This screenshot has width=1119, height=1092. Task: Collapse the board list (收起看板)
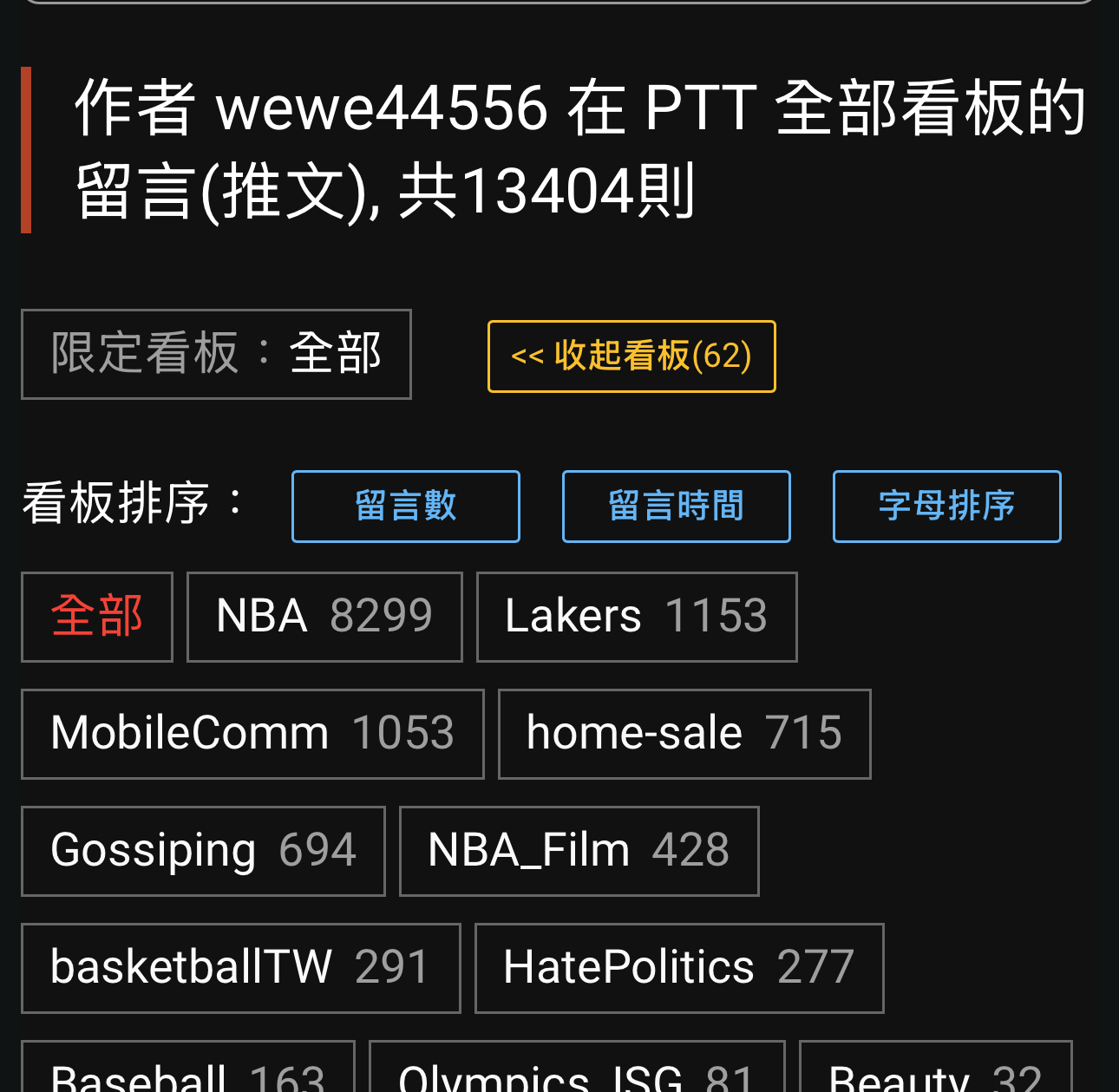click(x=631, y=356)
